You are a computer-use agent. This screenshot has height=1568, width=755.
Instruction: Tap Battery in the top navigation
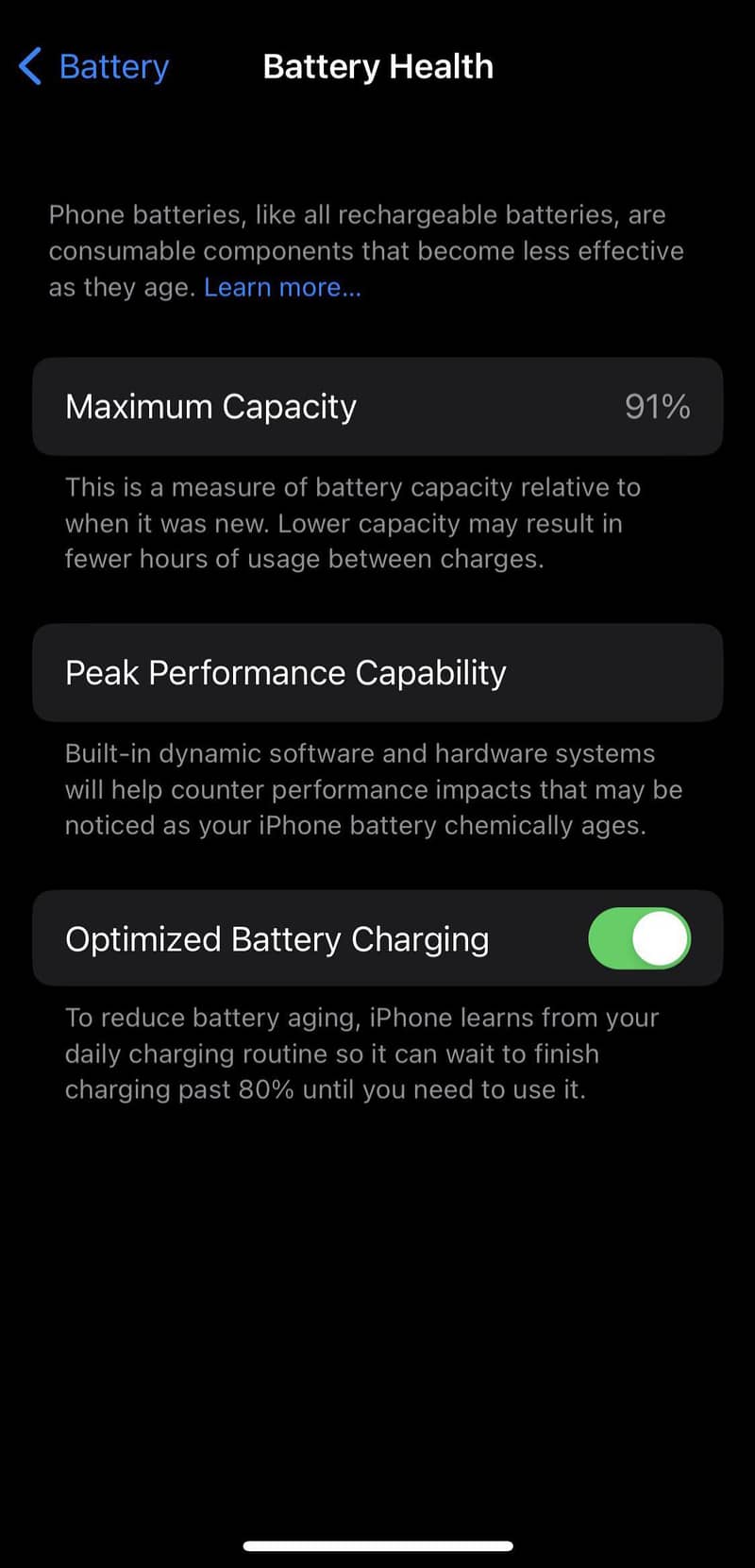[113, 66]
